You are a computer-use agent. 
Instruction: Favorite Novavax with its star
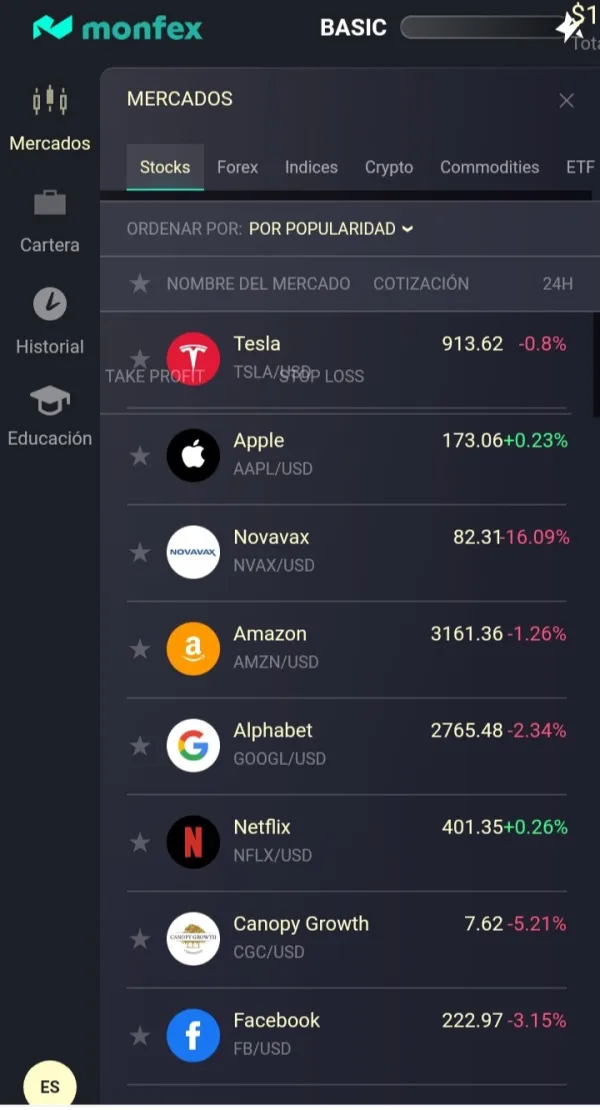[140, 551]
